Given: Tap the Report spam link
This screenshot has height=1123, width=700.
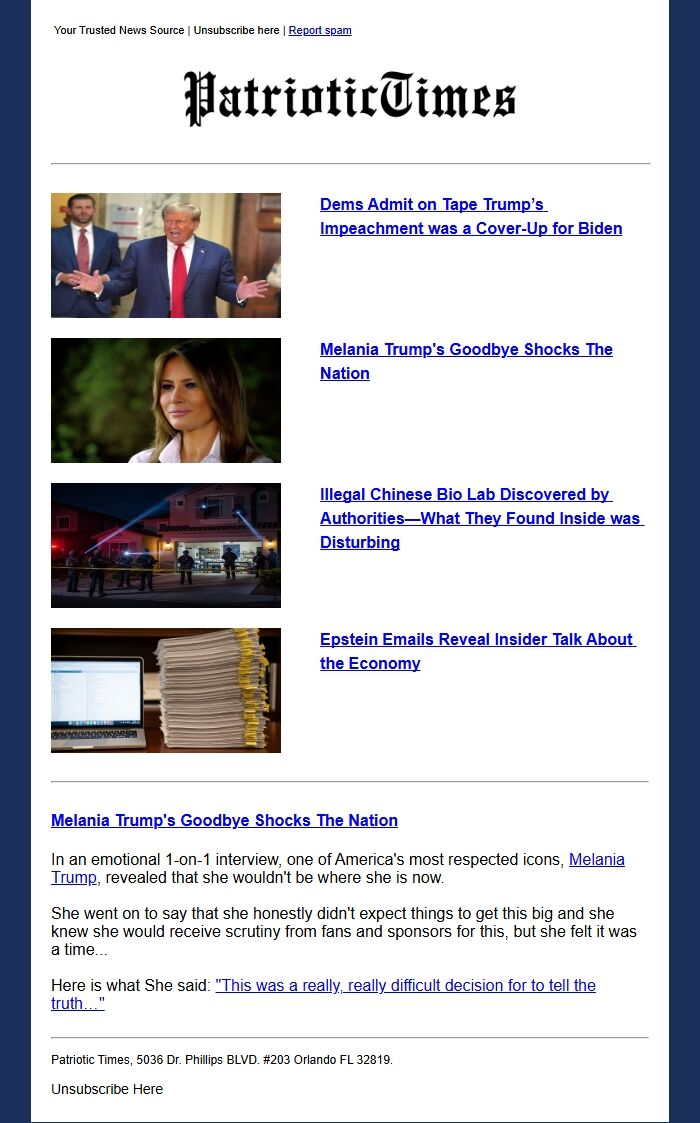Looking at the screenshot, I should click(x=320, y=30).
